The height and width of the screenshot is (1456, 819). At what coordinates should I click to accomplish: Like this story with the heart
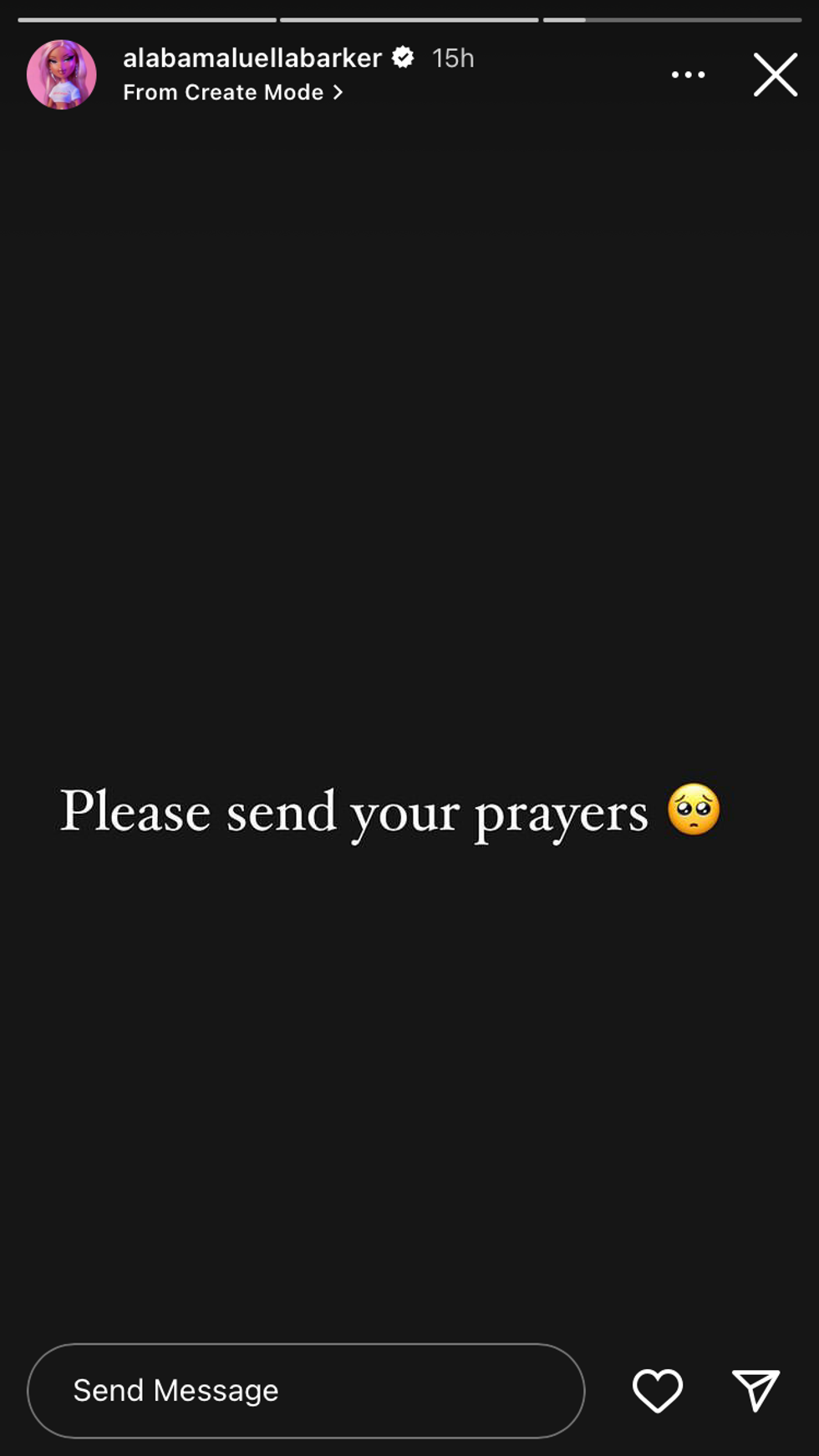click(x=658, y=1390)
